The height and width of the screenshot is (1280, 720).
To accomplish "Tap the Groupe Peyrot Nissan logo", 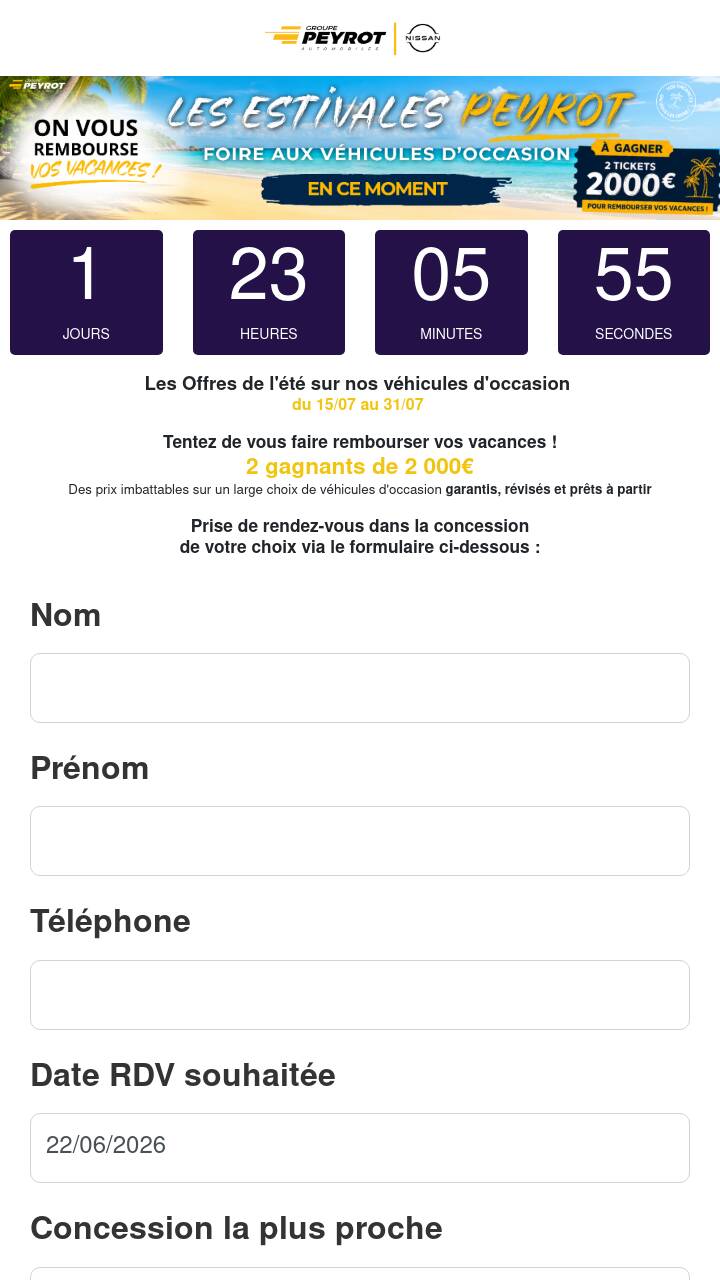I will pos(352,38).
